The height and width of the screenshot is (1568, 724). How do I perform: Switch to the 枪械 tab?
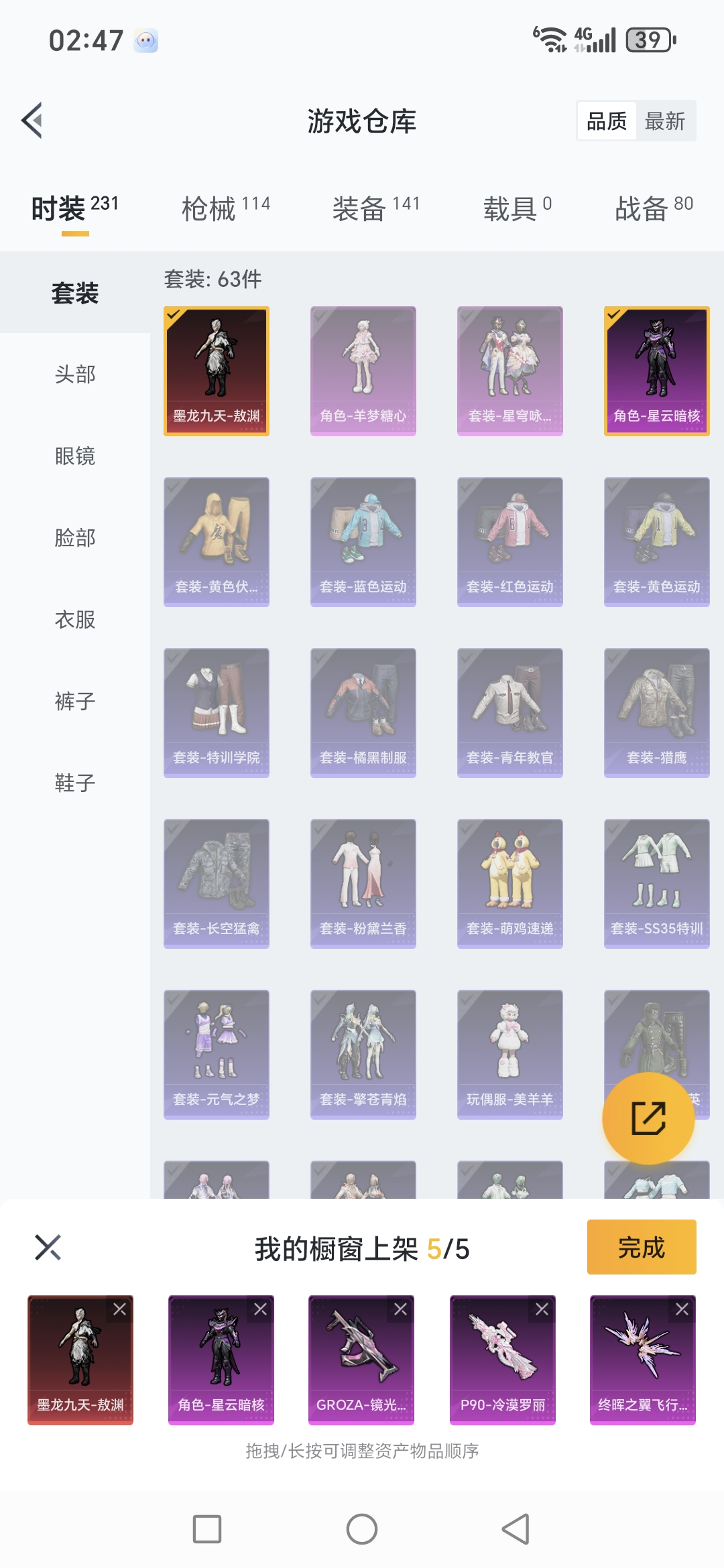click(x=225, y=208)
